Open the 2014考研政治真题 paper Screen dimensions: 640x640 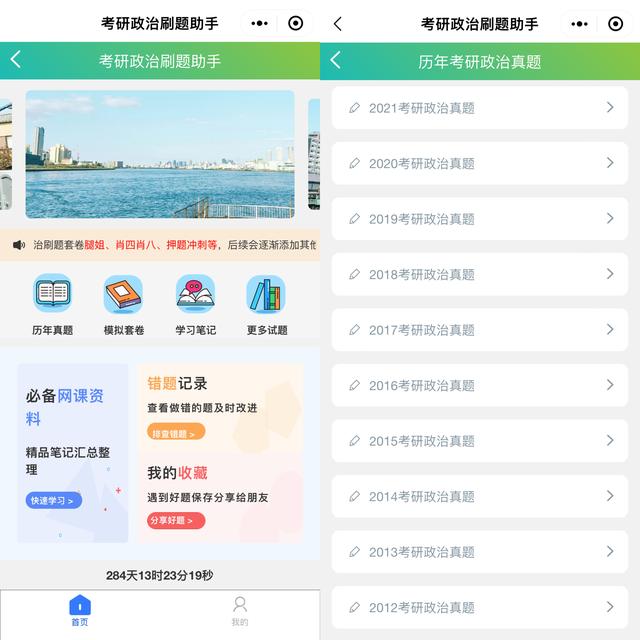480,496
